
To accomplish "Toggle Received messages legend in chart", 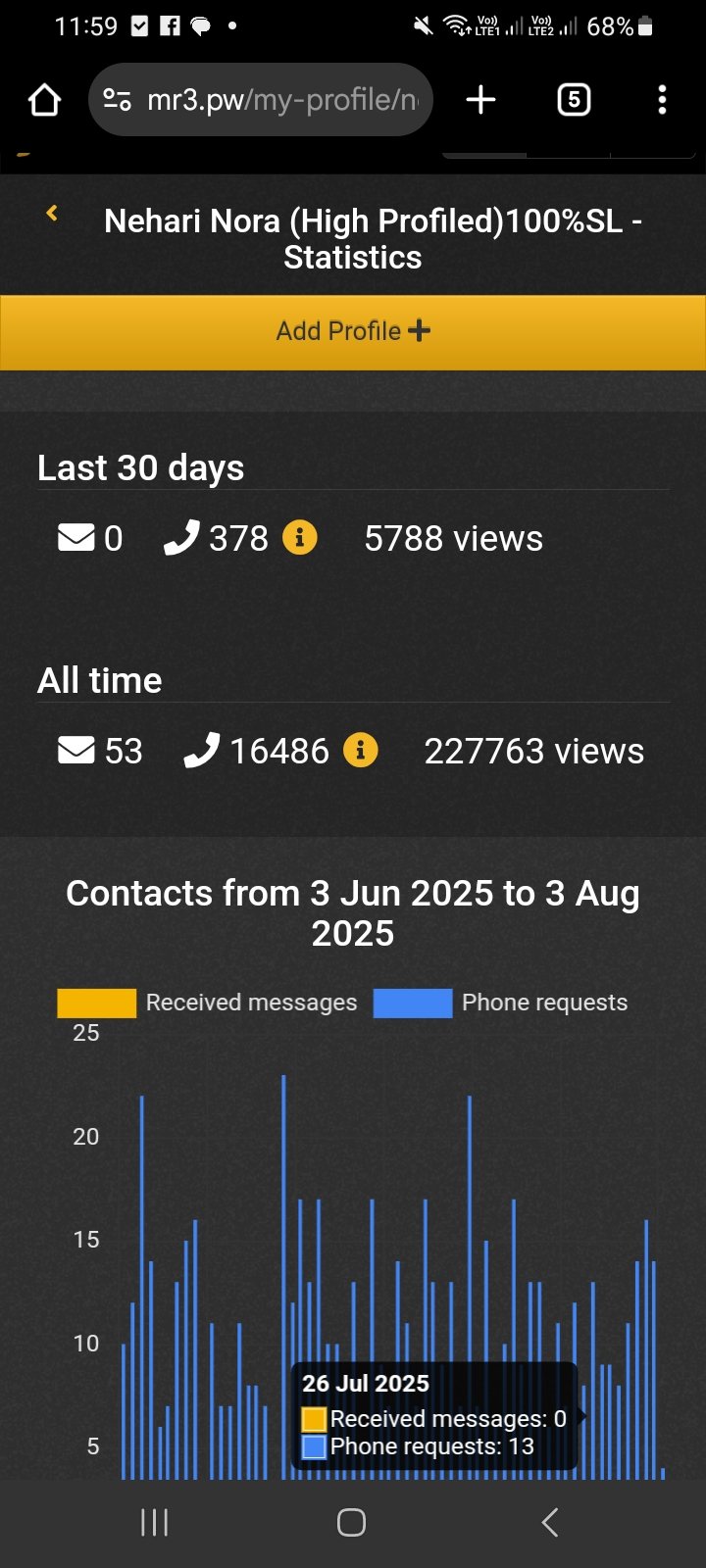I will [x=208, y=1003].
